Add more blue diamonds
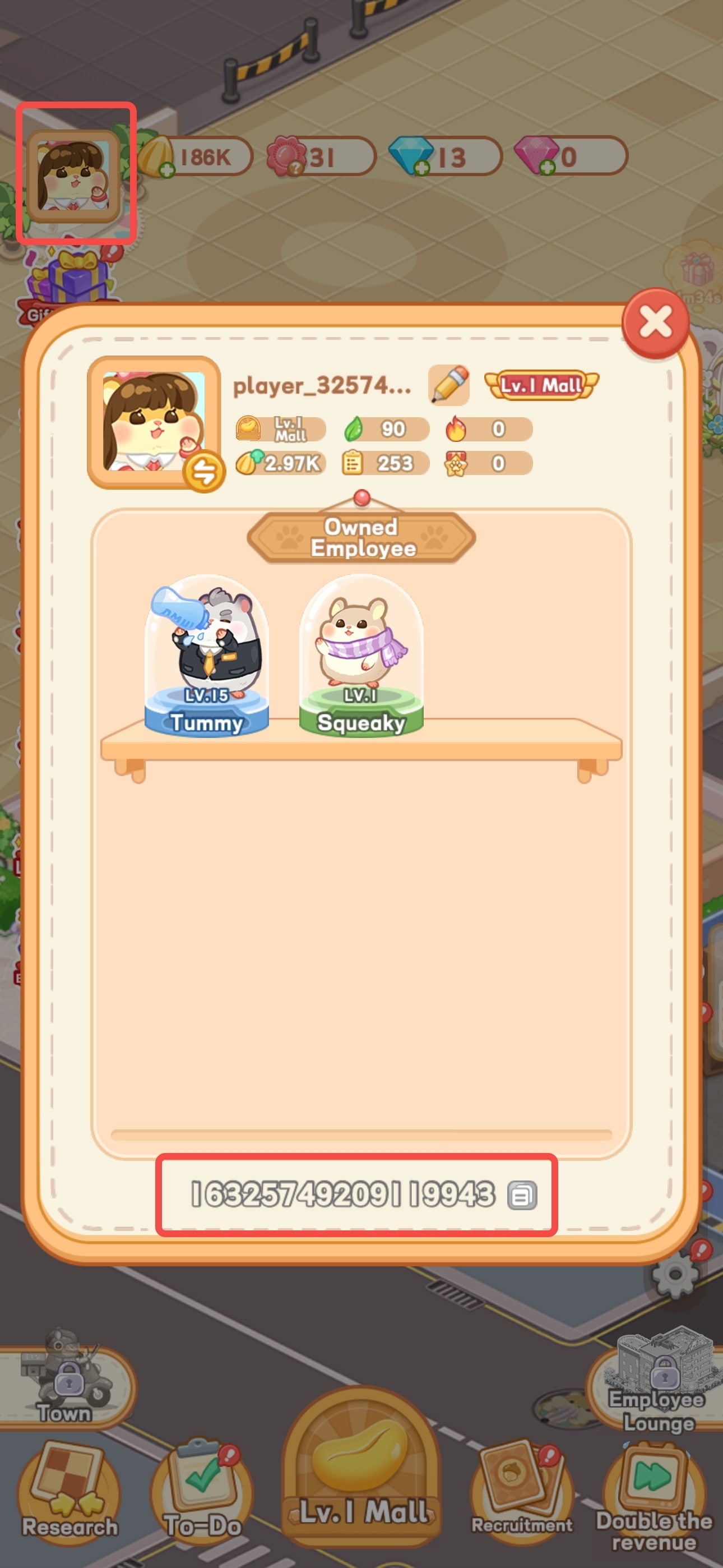Screen dimensions: 723x1568 coord(421,169)
